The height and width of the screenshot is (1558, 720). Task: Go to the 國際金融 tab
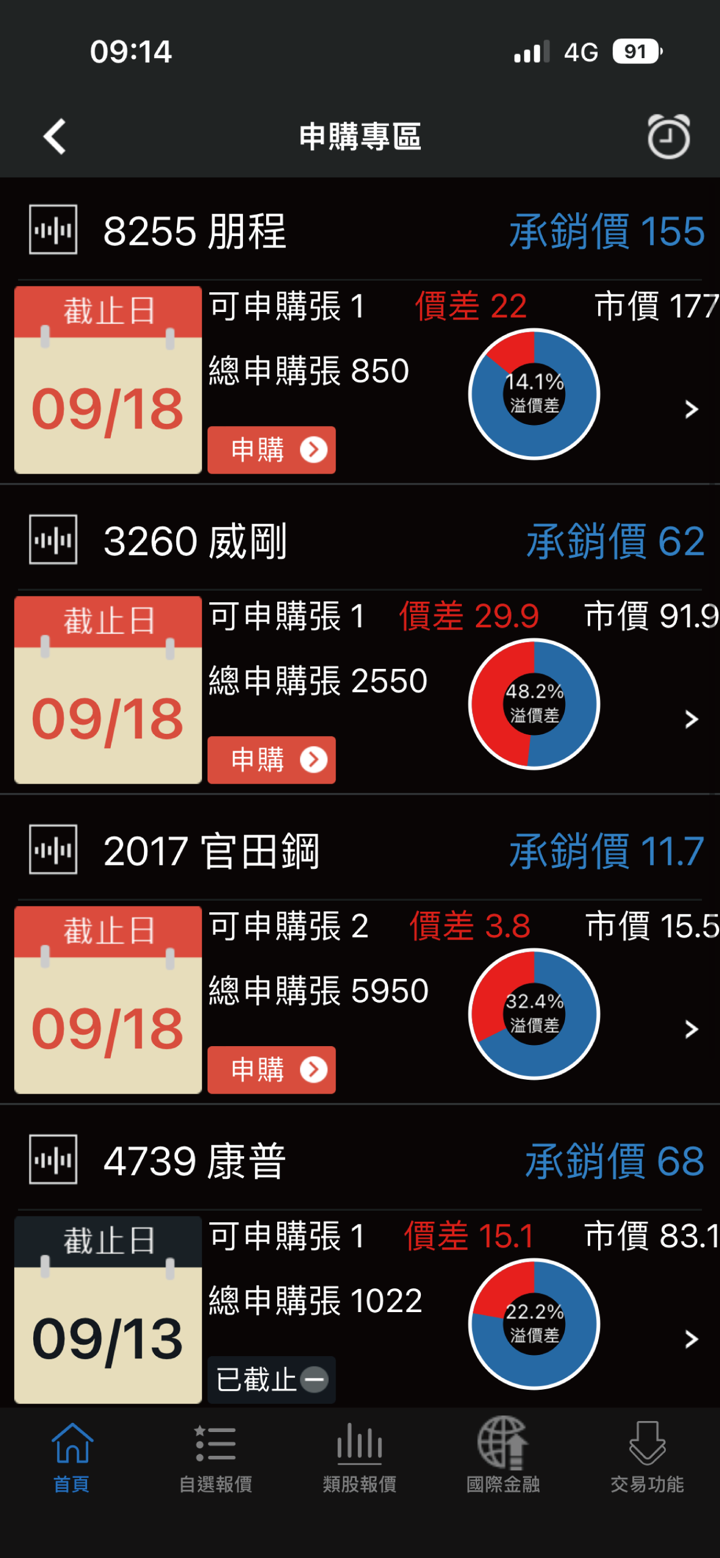click(x=503, y=1457)
